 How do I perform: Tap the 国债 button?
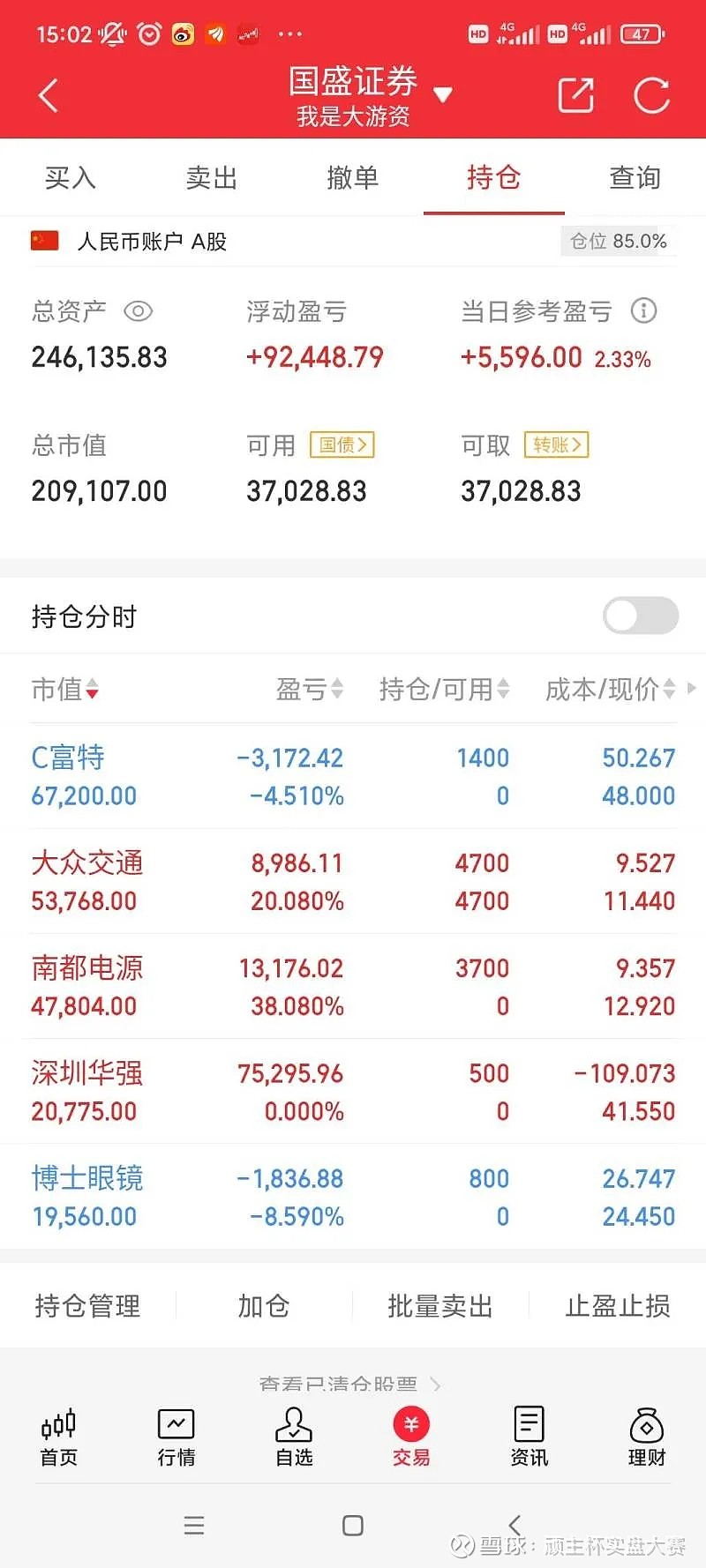coord(342,445)
